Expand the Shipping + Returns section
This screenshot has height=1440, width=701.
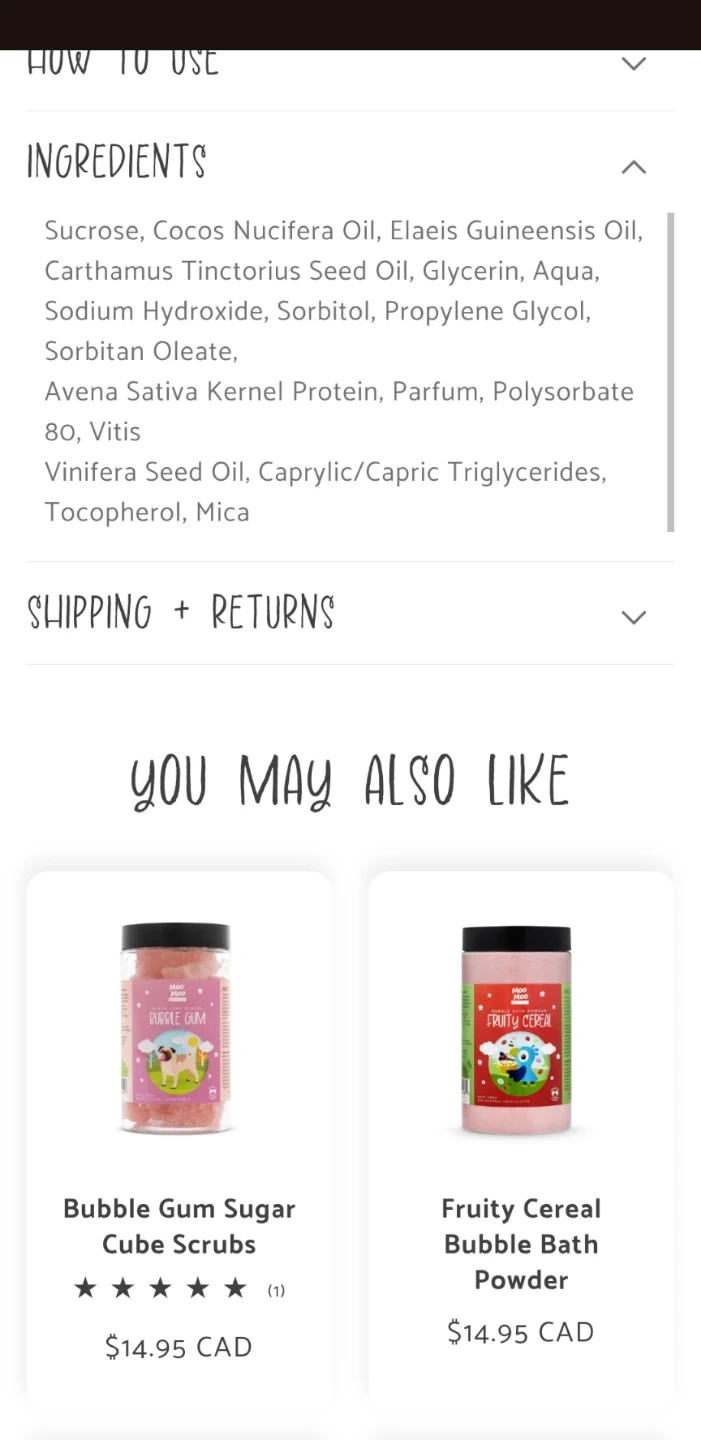[350, 613]
